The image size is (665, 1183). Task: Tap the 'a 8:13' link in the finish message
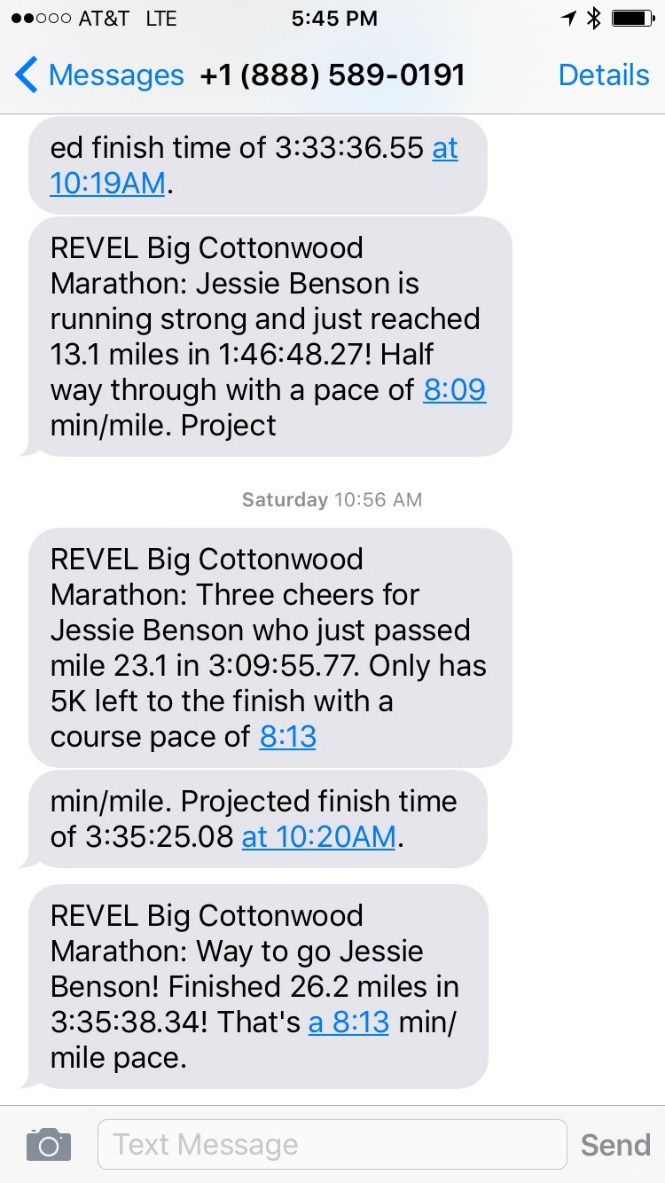pyautogui.click(x=348, y=1022)
